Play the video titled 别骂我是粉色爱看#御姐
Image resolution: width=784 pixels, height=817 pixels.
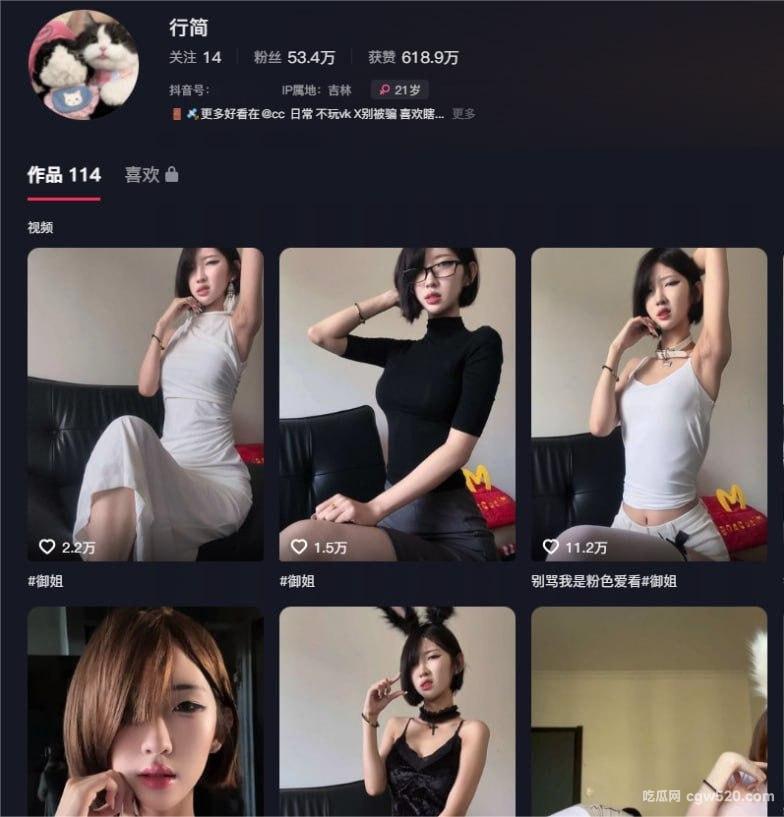tap(649, 404)
